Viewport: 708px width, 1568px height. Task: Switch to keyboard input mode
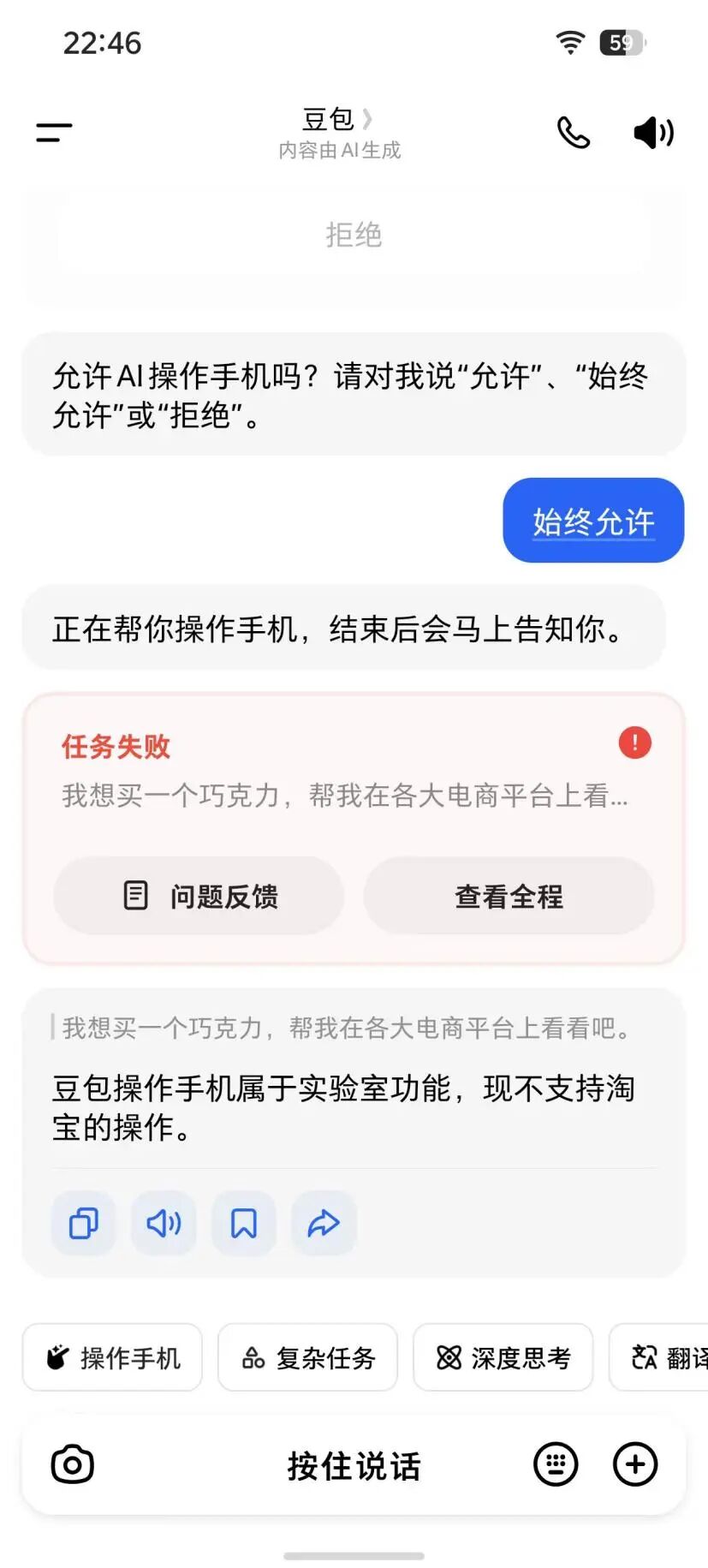click(555, 1464)
